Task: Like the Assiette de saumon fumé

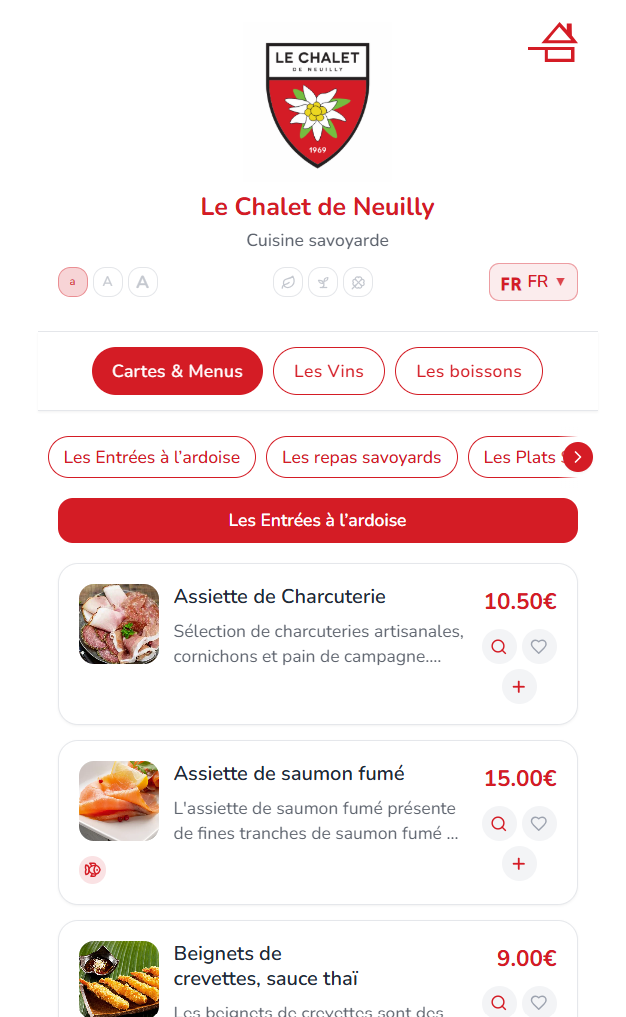Action: coord(539,824)
